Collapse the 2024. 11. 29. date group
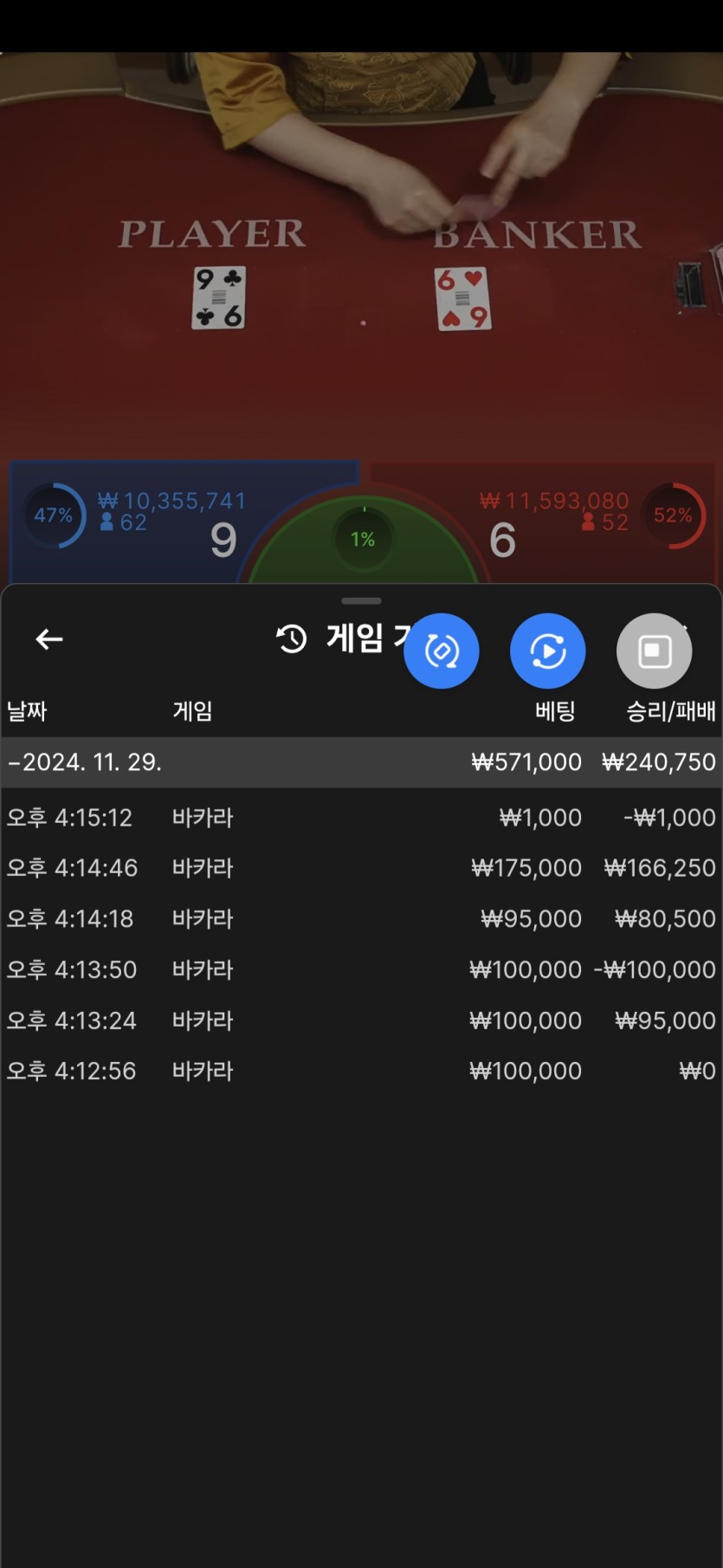This screenshot has width=723, height=1568. tap(361, 762)
